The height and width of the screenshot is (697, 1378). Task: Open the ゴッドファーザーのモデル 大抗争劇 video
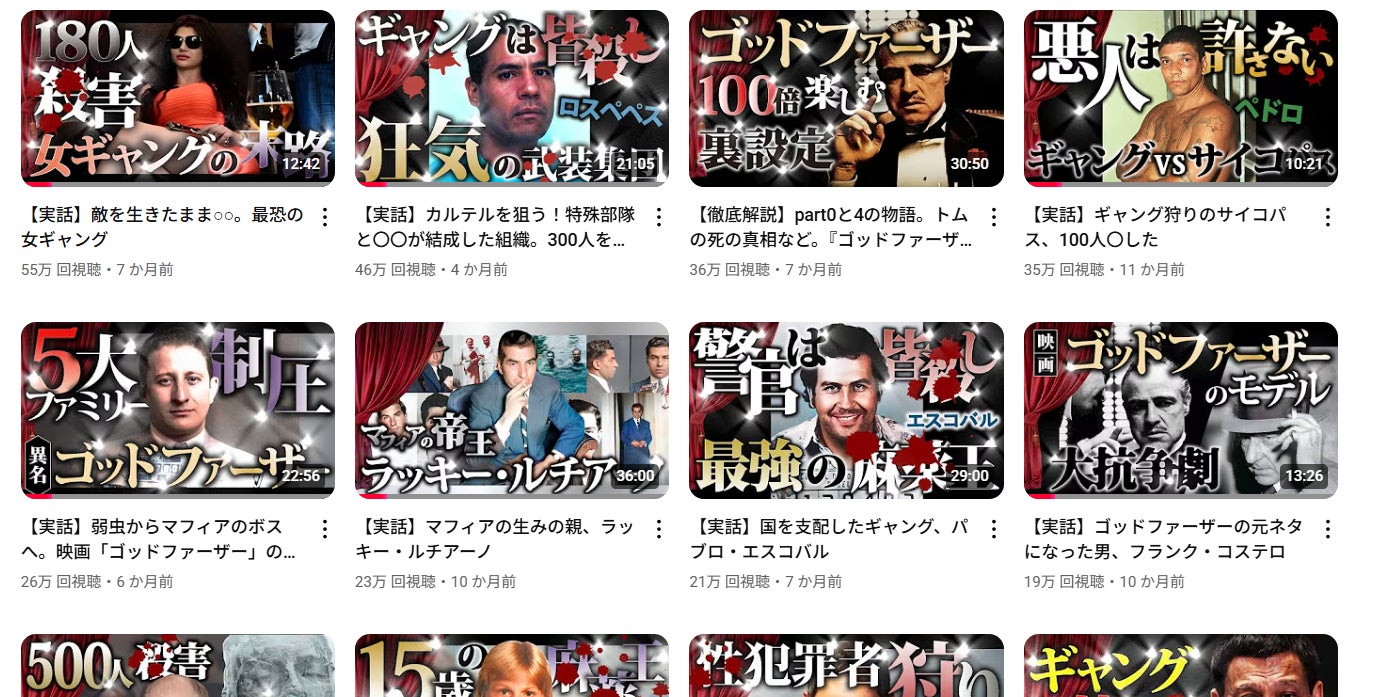(x=1180, y=410)
